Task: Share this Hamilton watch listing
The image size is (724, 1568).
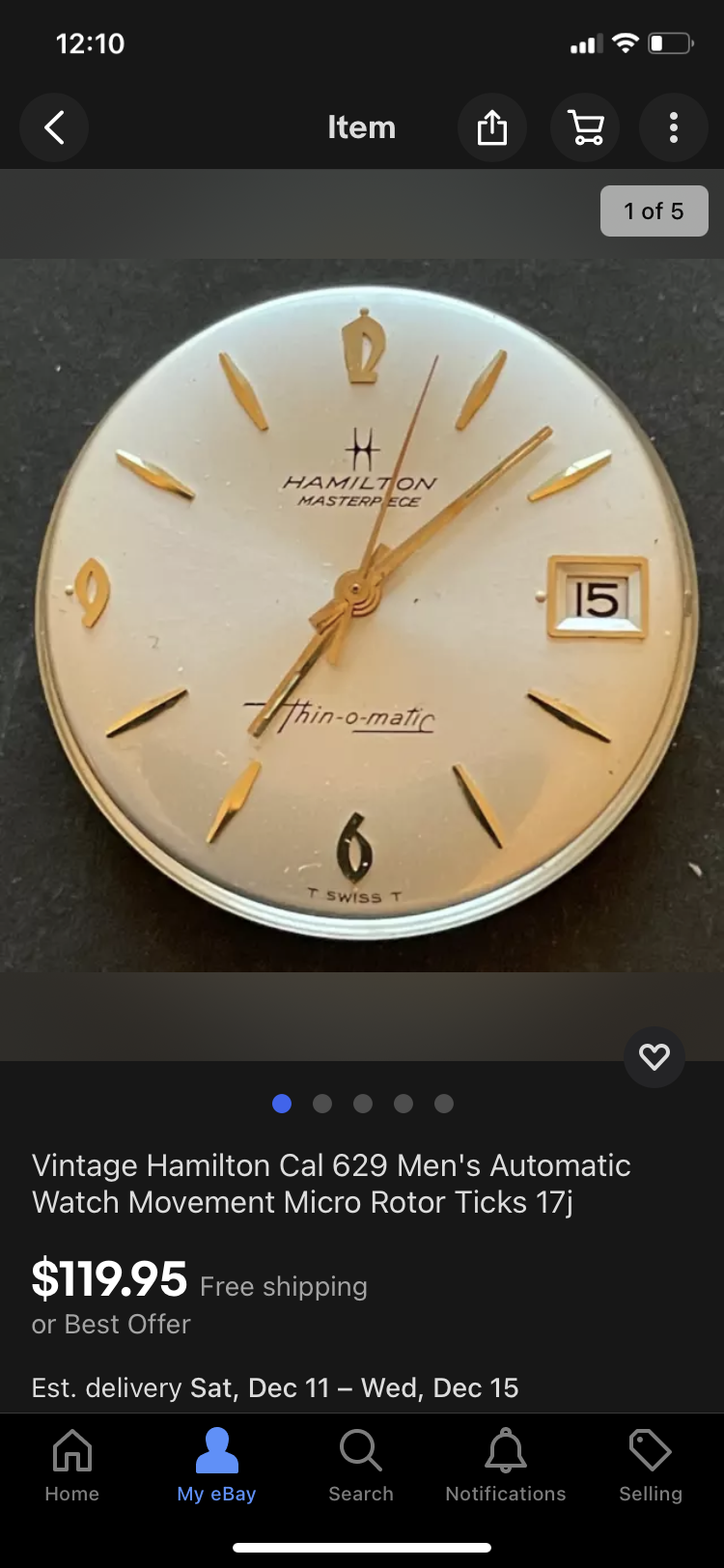Action: click(x=491, y=127)
